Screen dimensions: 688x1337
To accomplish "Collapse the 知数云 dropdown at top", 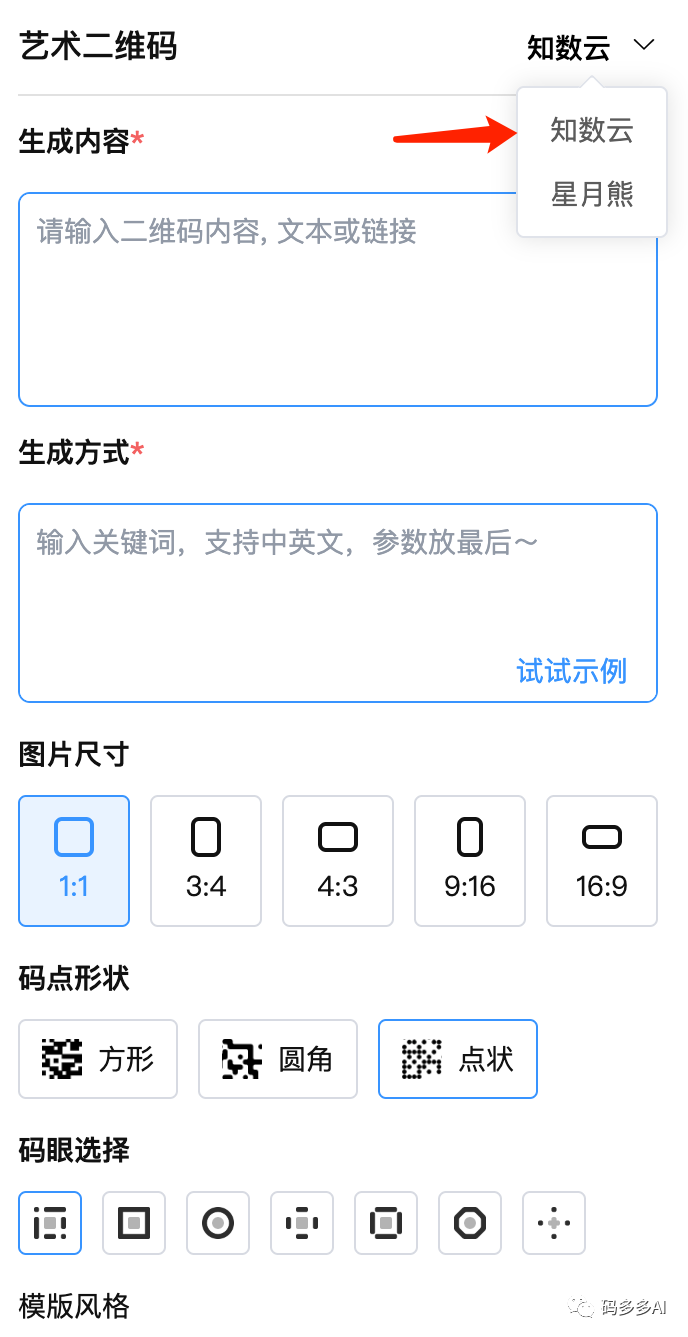I will [x=591, y=47].
